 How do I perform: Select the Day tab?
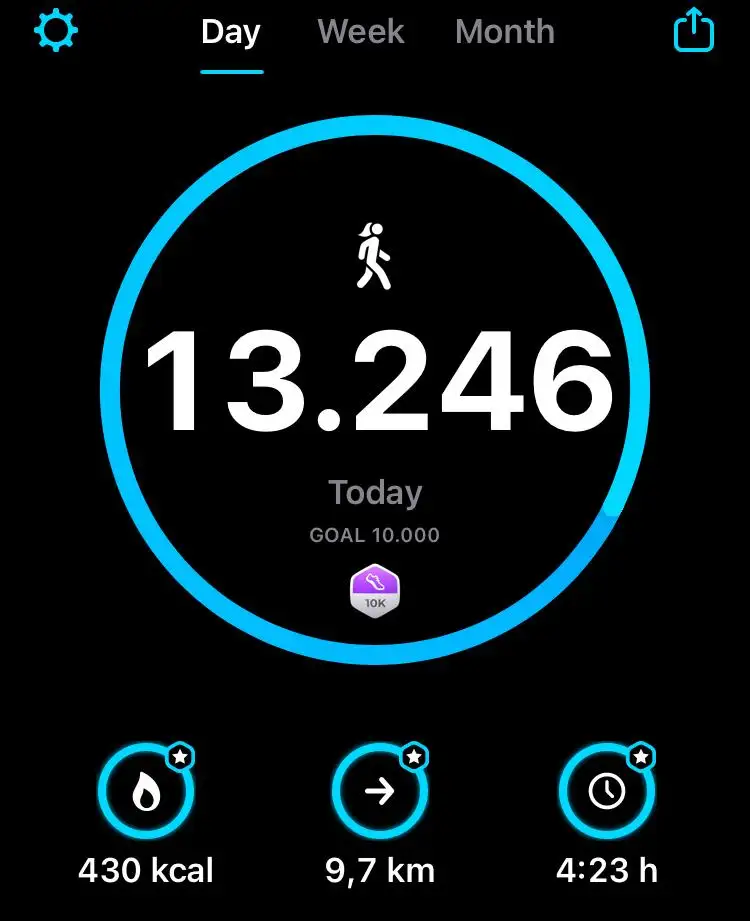tap(231, 32)
